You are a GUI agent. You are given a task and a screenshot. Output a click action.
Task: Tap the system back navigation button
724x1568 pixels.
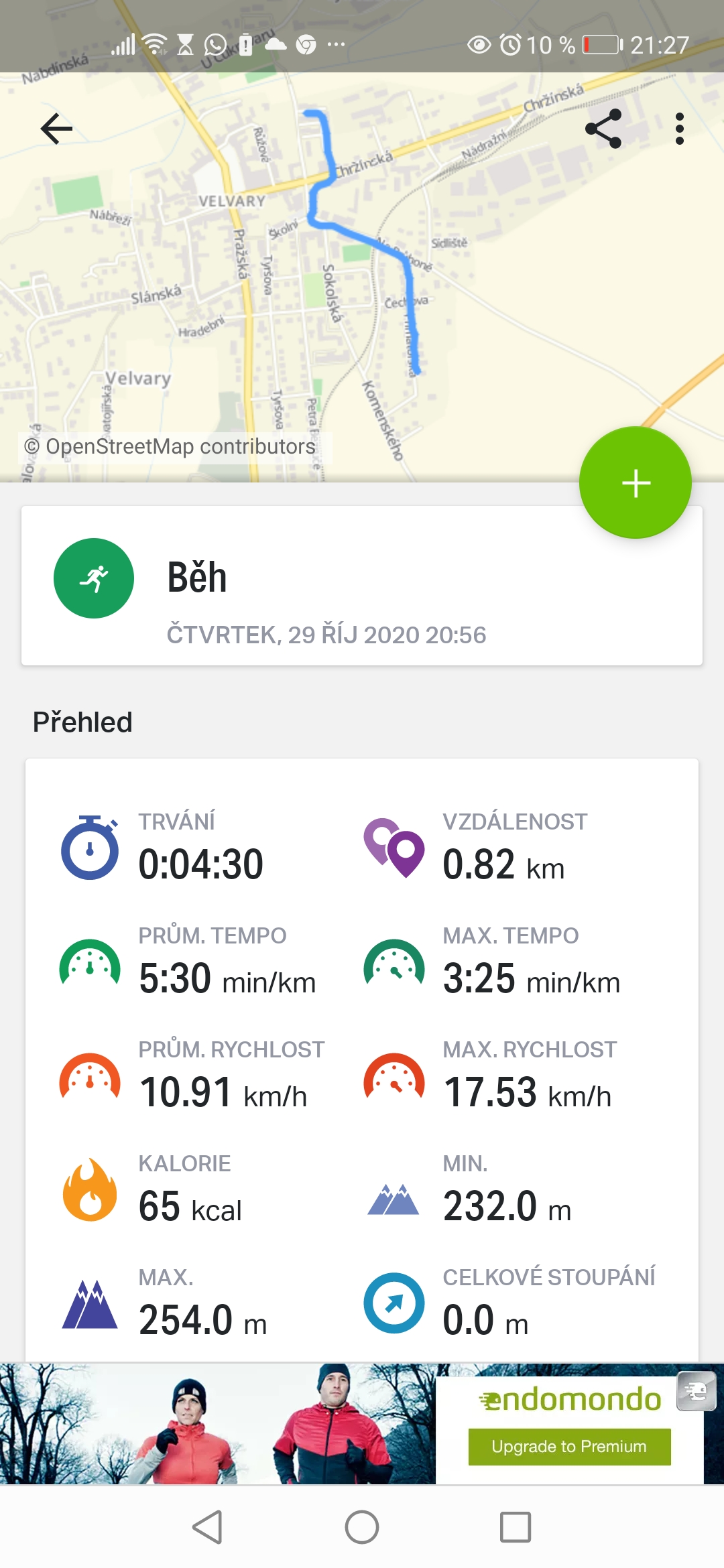pyautogui.click(x=207, y=1527)
